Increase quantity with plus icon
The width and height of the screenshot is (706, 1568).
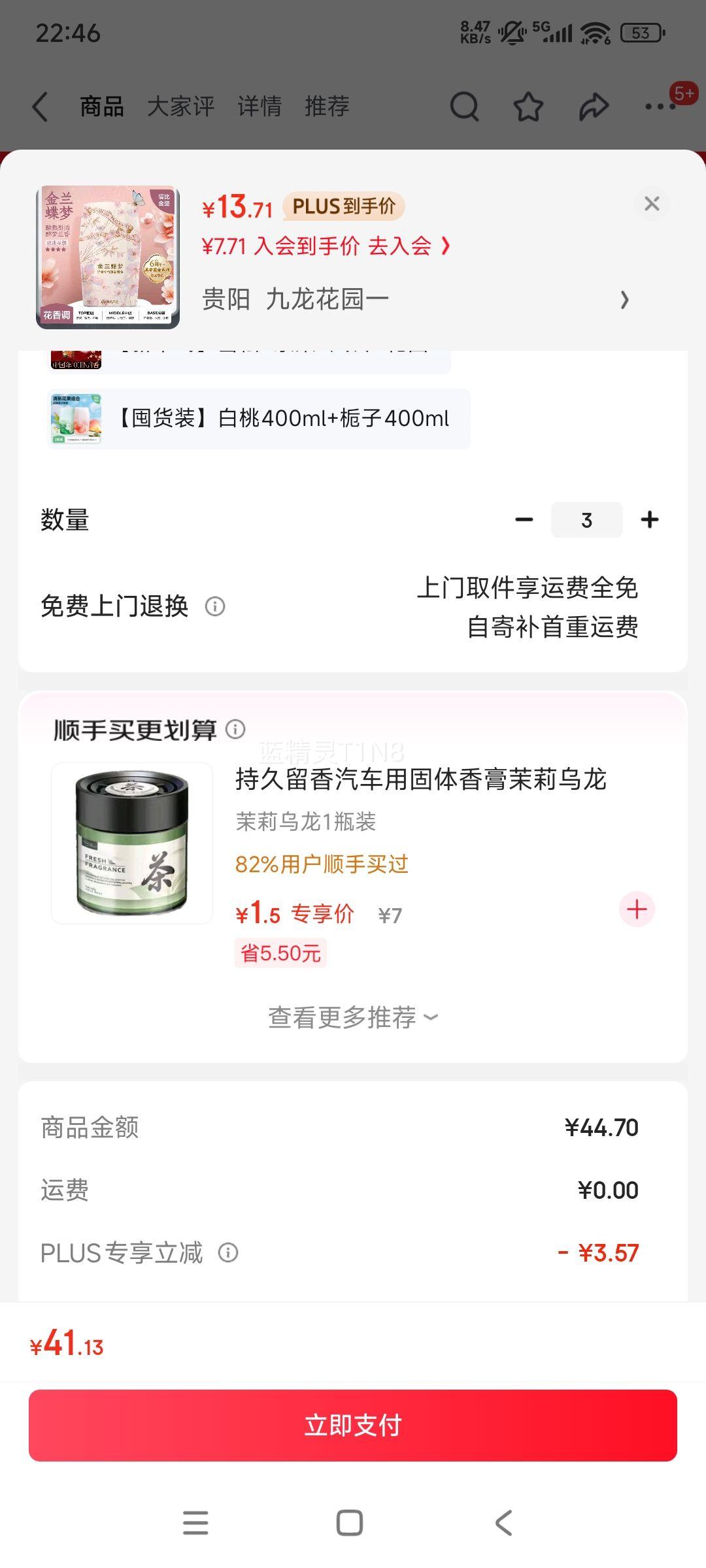pyautogui.click(x=650, y=519)
